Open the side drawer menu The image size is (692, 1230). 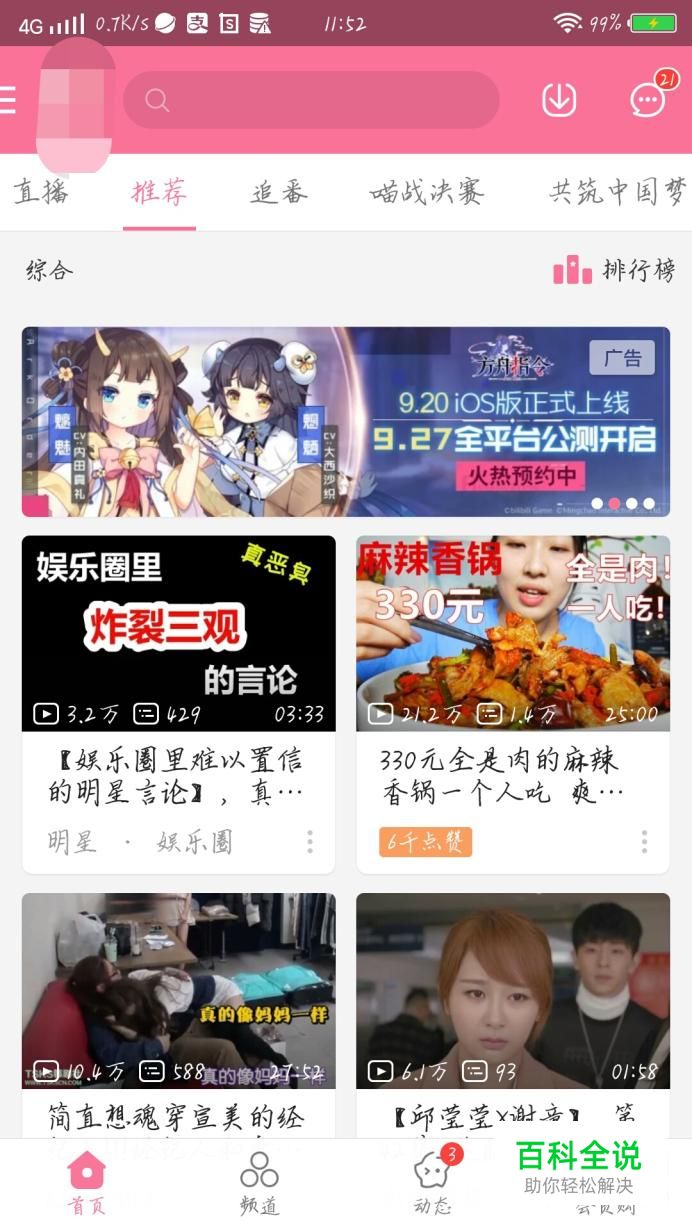8,100
